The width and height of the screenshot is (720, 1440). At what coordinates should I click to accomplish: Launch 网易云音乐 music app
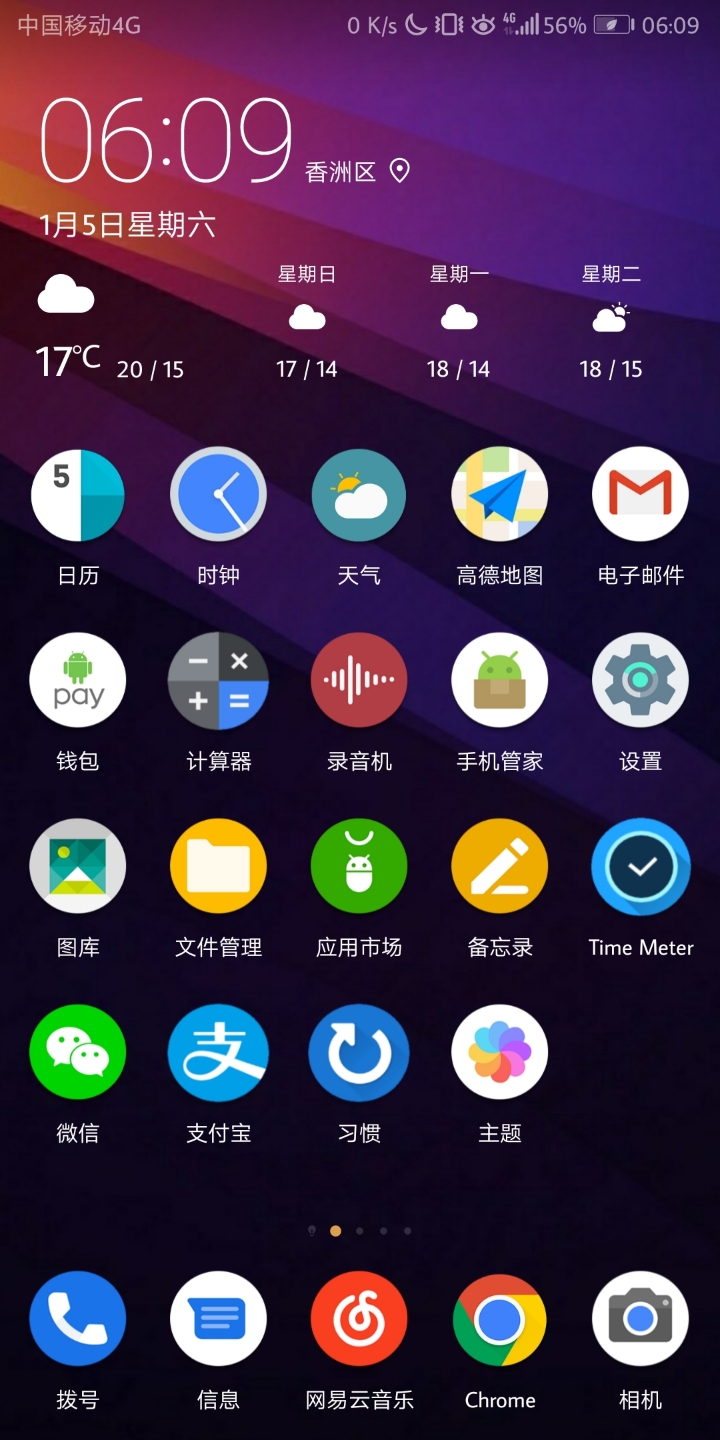pos(359,1320)
